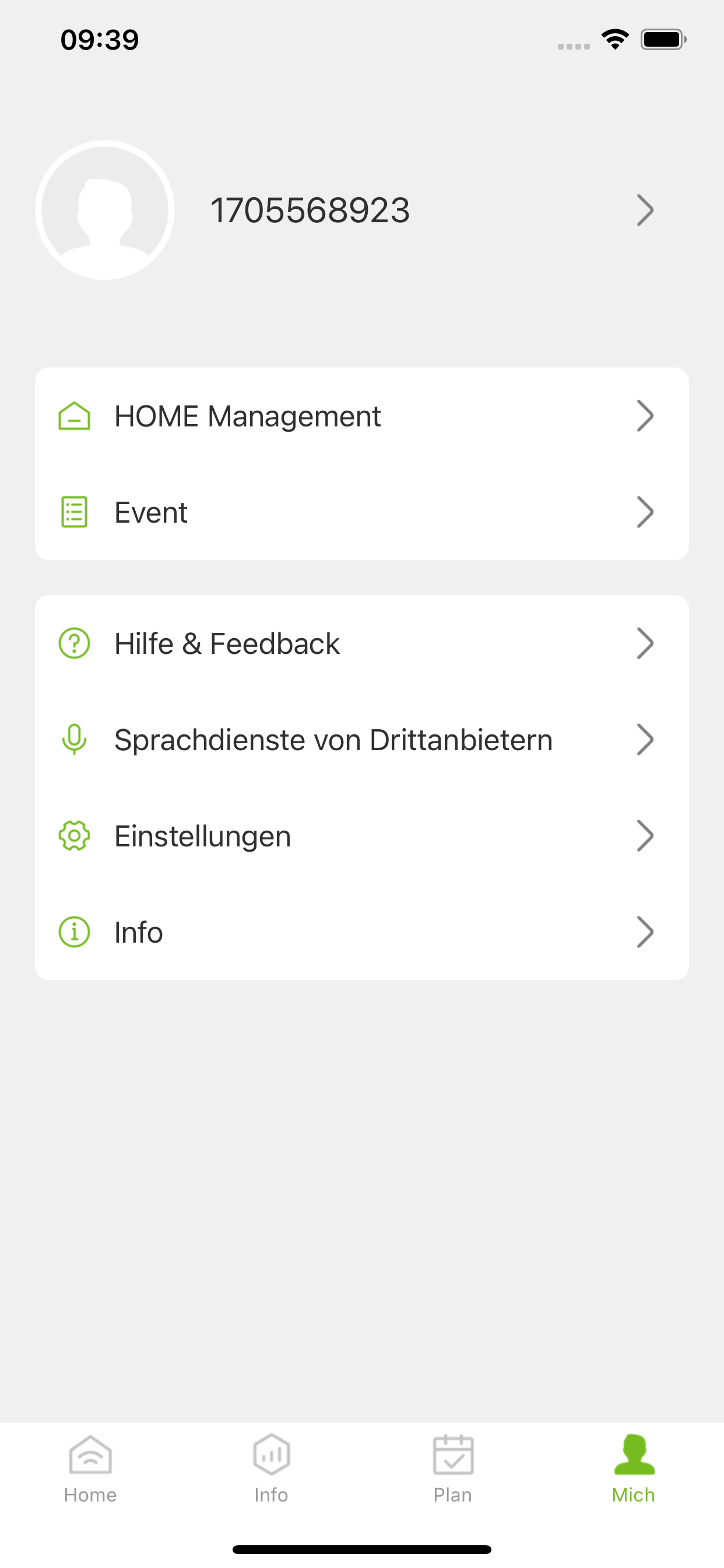The image size is (724, 1568).
Task: Open Hilfe & Feedback
Action: [362, 643]
